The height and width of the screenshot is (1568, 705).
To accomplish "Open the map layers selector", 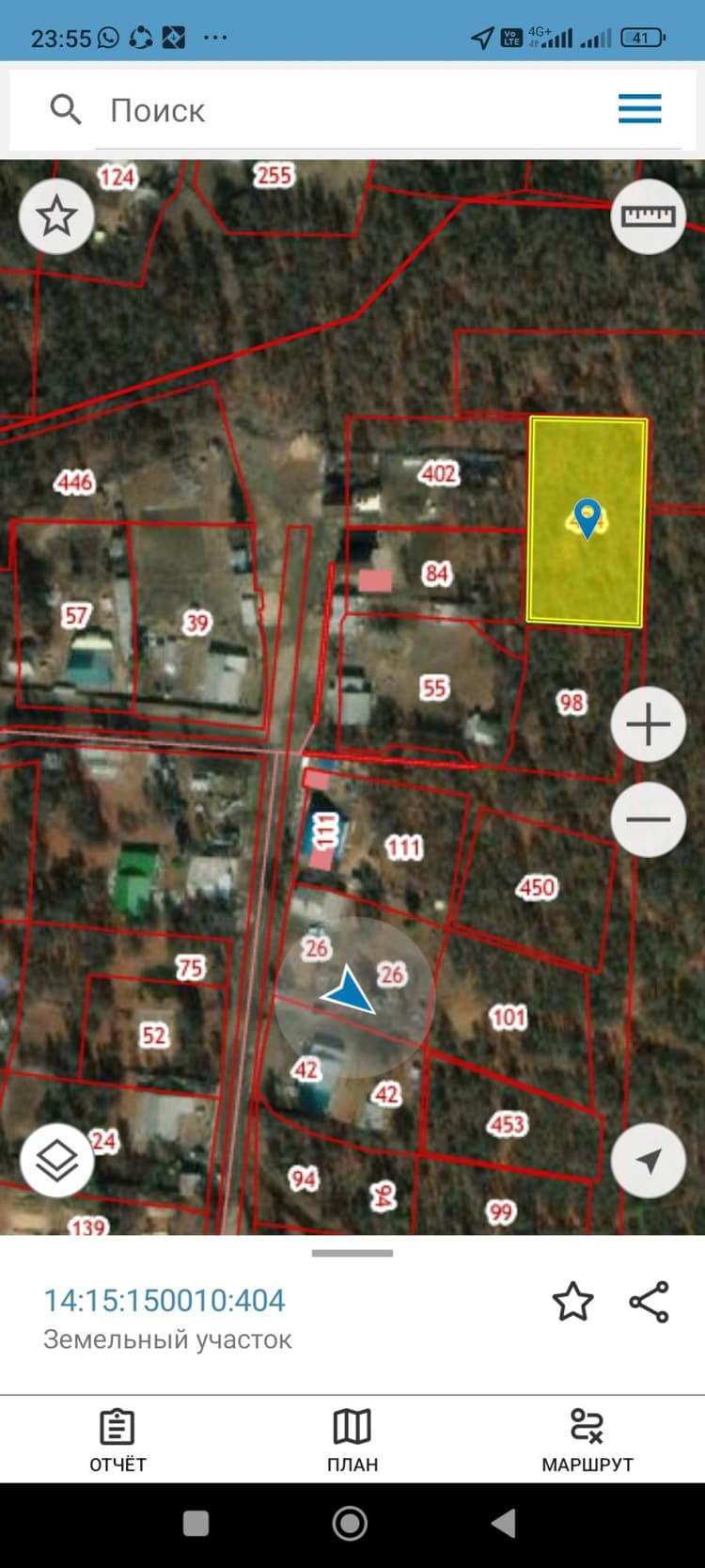I will [x=56, y=1160].
